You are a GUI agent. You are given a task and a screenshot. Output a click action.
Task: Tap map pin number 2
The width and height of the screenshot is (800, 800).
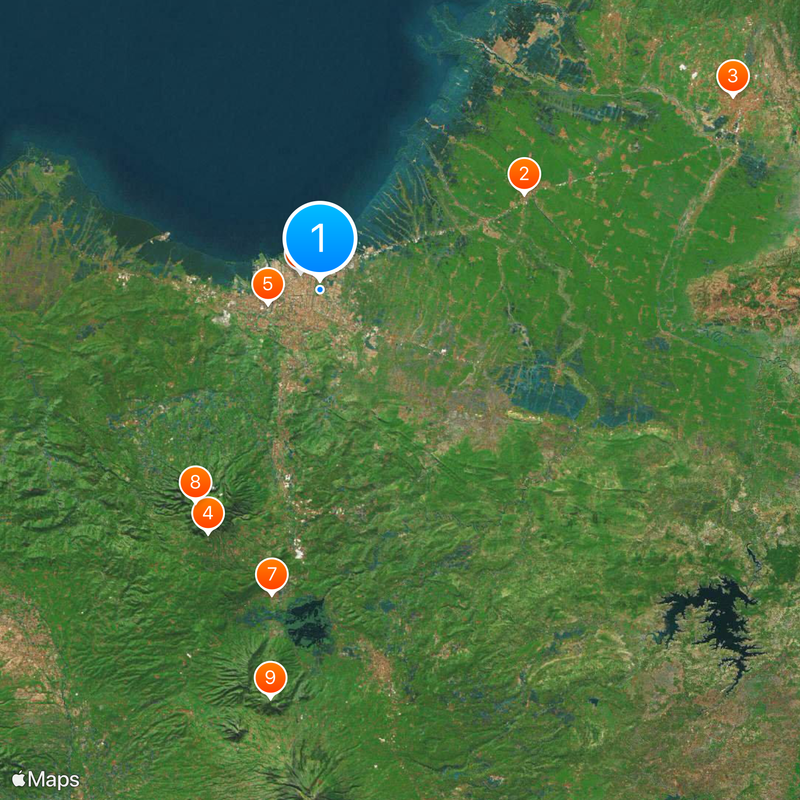click(x=524, y=175)
